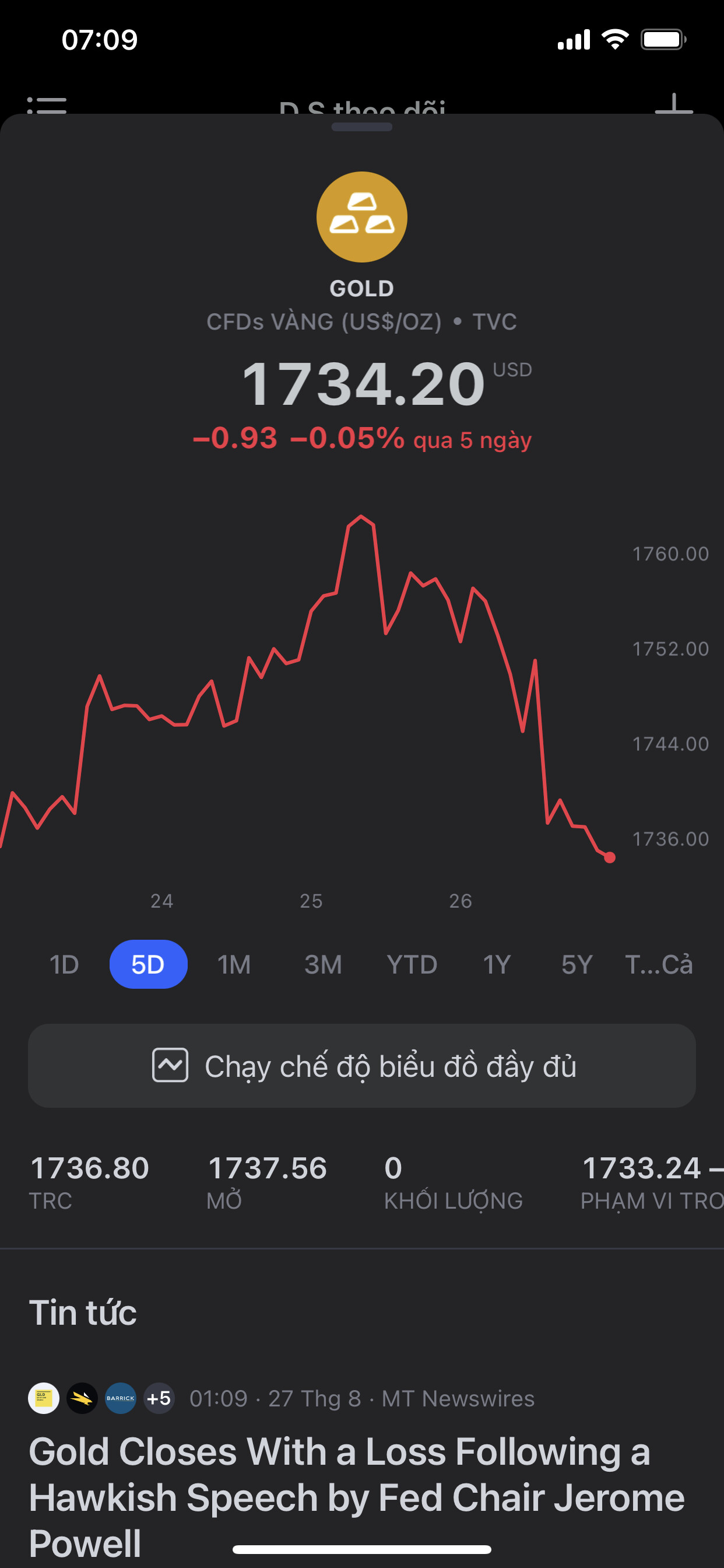
Task: Tap Chạy chế độ biểu đồ đầy đủ
Action: (362, 1066)
